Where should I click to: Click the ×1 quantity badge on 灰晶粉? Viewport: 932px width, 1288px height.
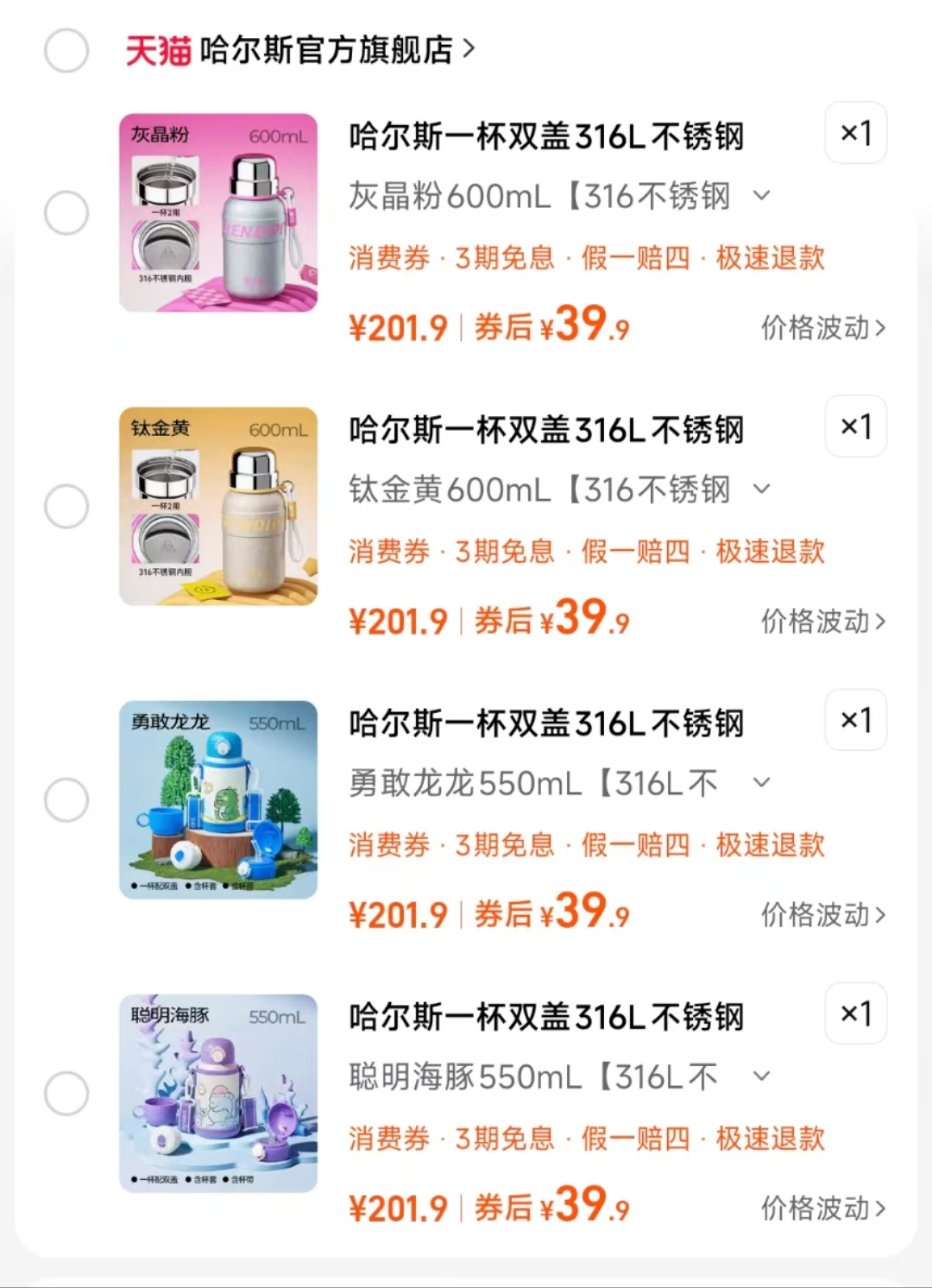[854, 134]
